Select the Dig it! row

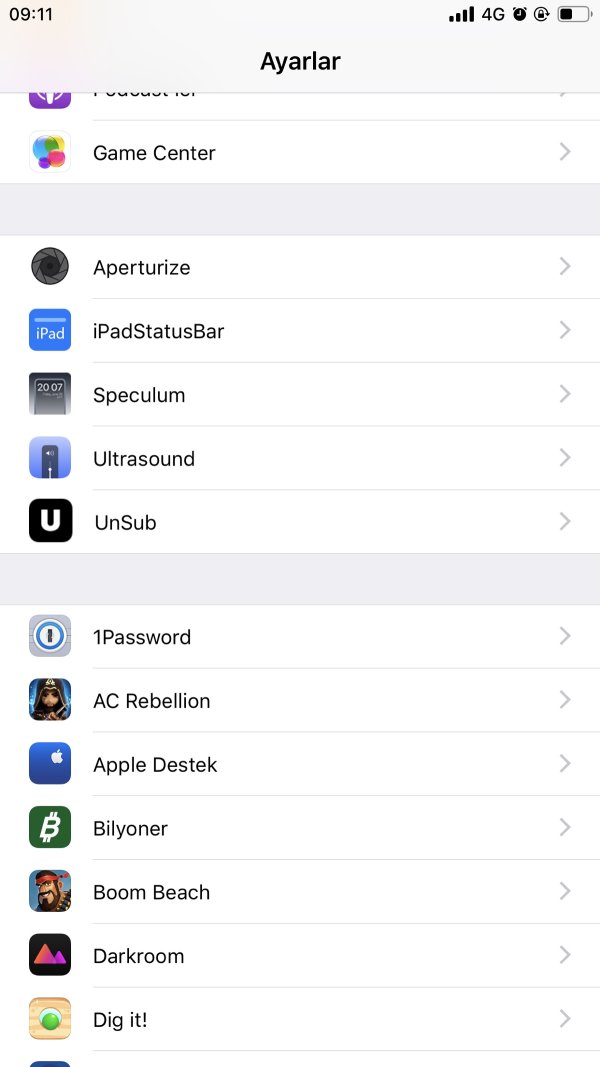300,1020
